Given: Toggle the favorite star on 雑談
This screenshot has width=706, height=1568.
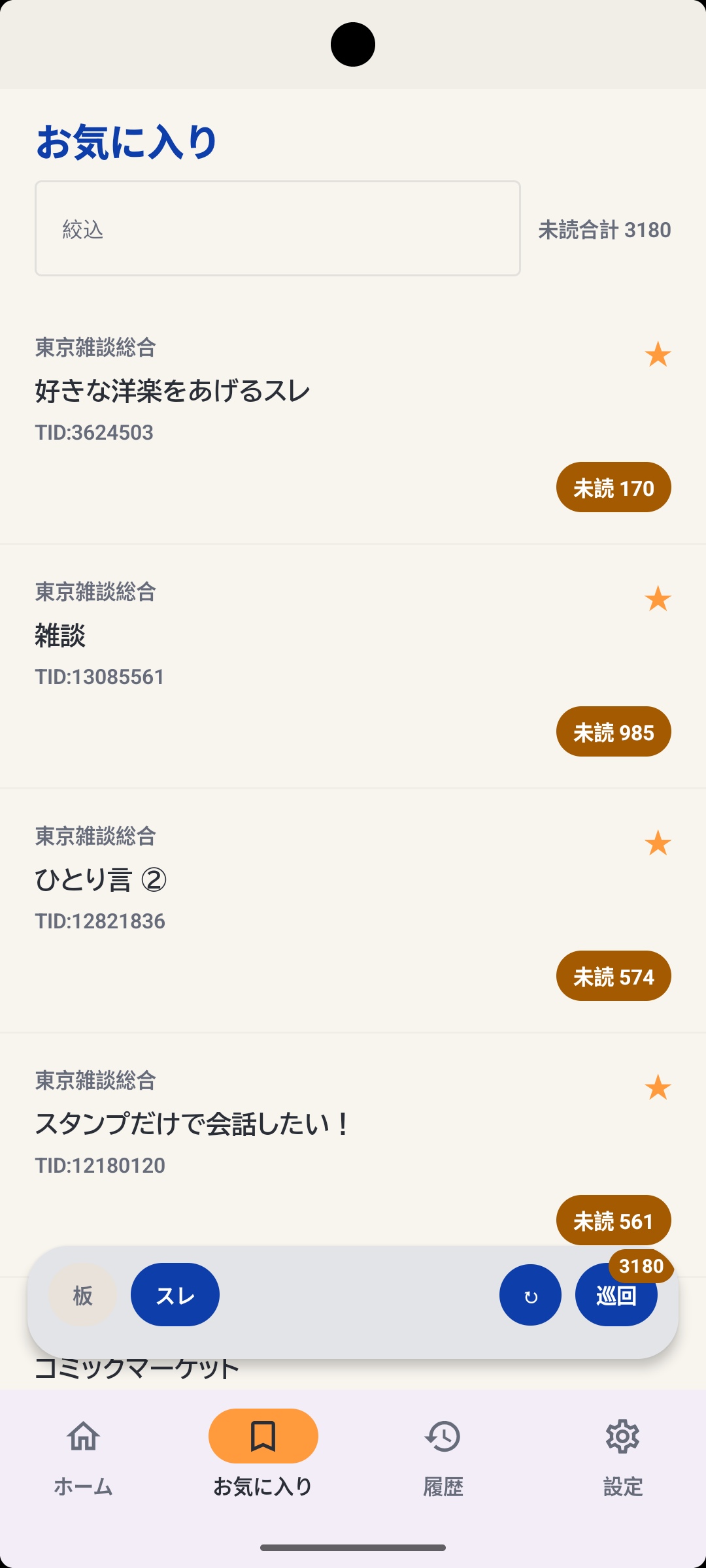Looking at the screenshot, I should pyautogui.click(x=658, y=598).
